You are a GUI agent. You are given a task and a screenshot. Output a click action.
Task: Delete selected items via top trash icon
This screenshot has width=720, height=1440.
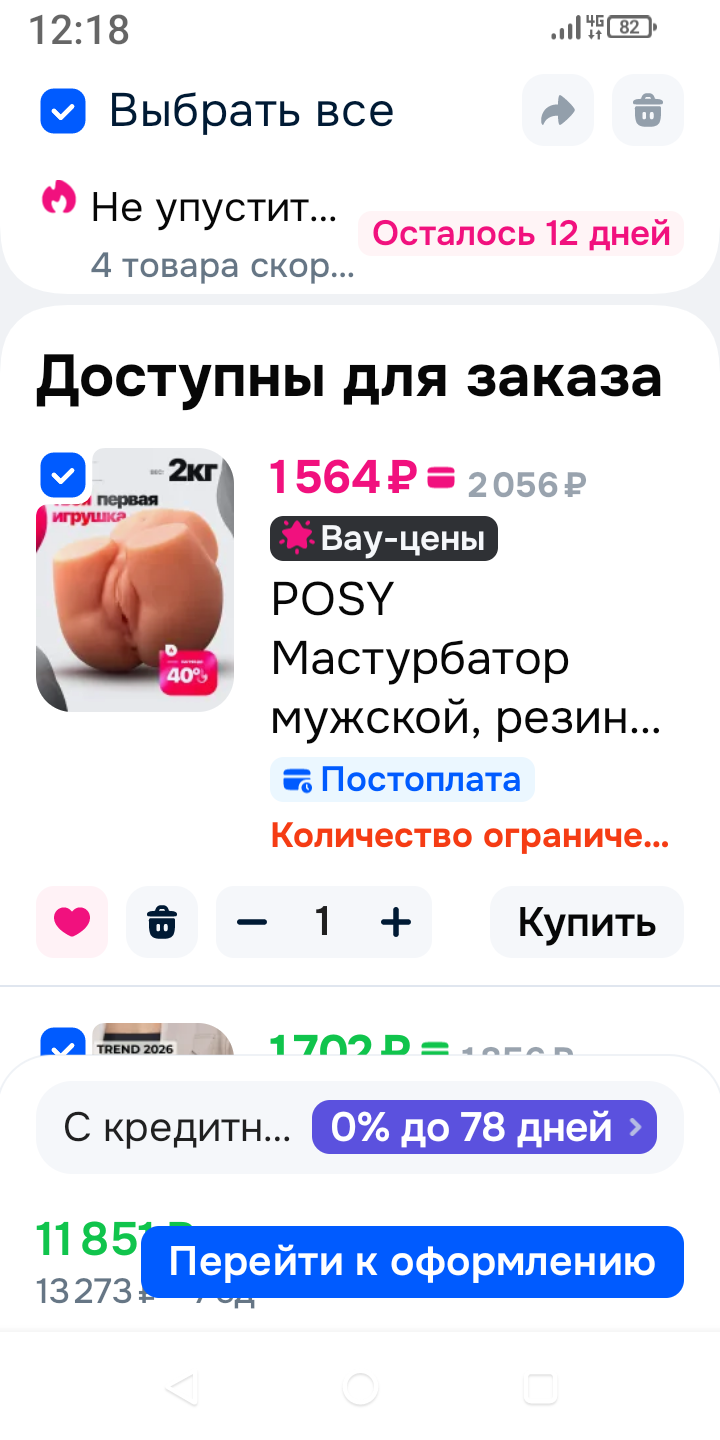tap(647, 110)
